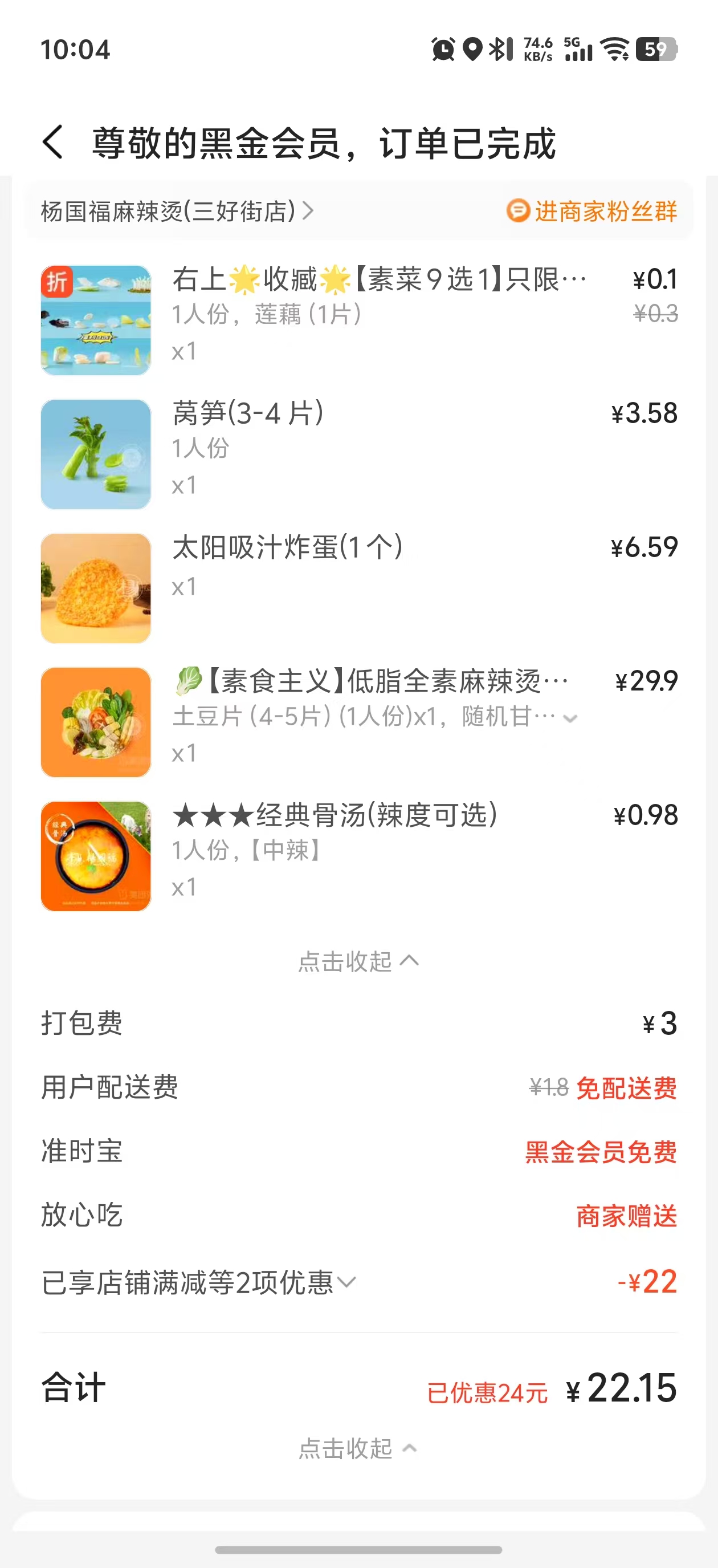Join the 进商家粉丝群 fan group
Viewport: 718px width, 1568px height.
(x=591, y=211)
